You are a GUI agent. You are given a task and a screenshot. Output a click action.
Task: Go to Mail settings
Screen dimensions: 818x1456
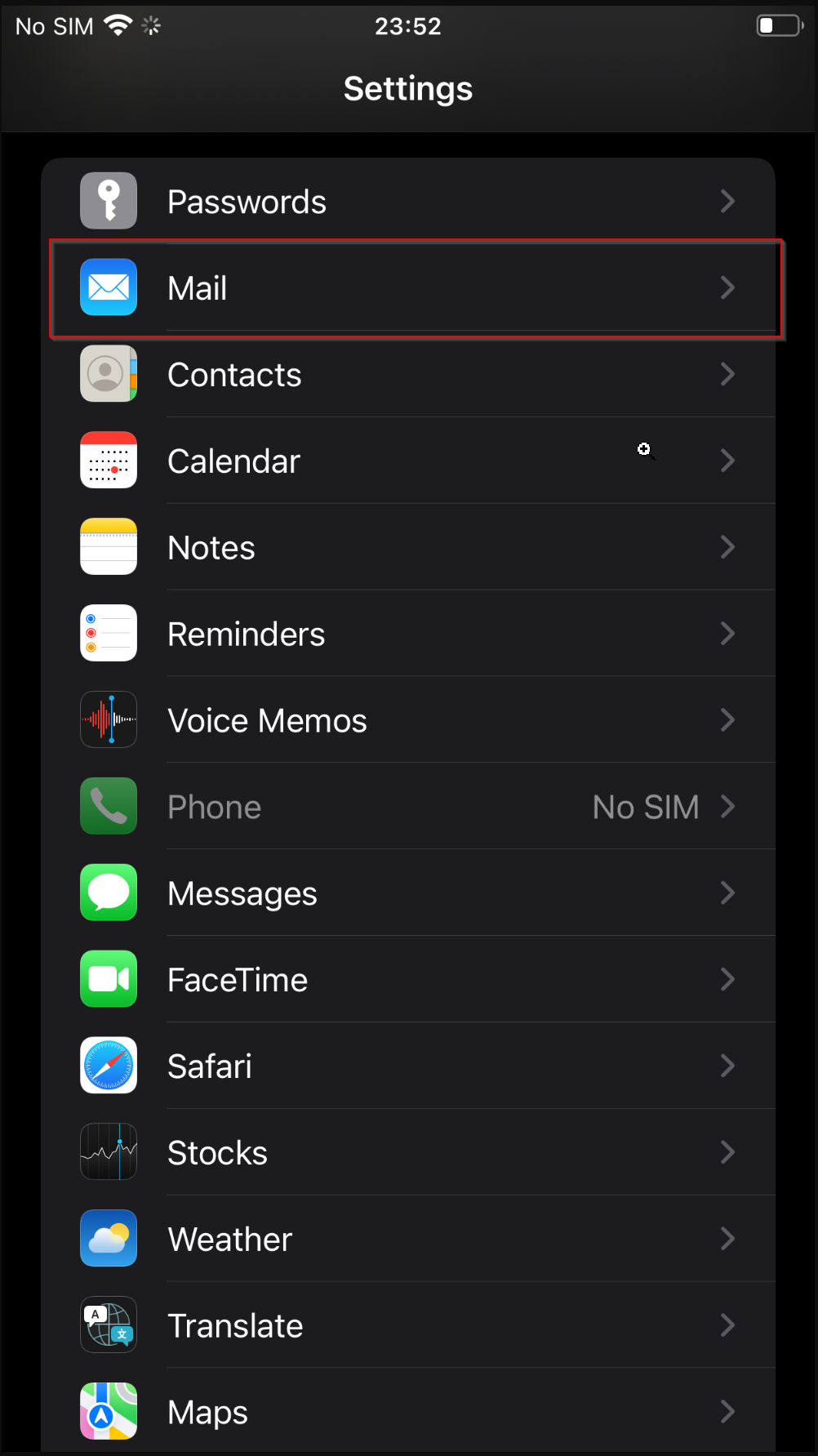tap(408, 288)
